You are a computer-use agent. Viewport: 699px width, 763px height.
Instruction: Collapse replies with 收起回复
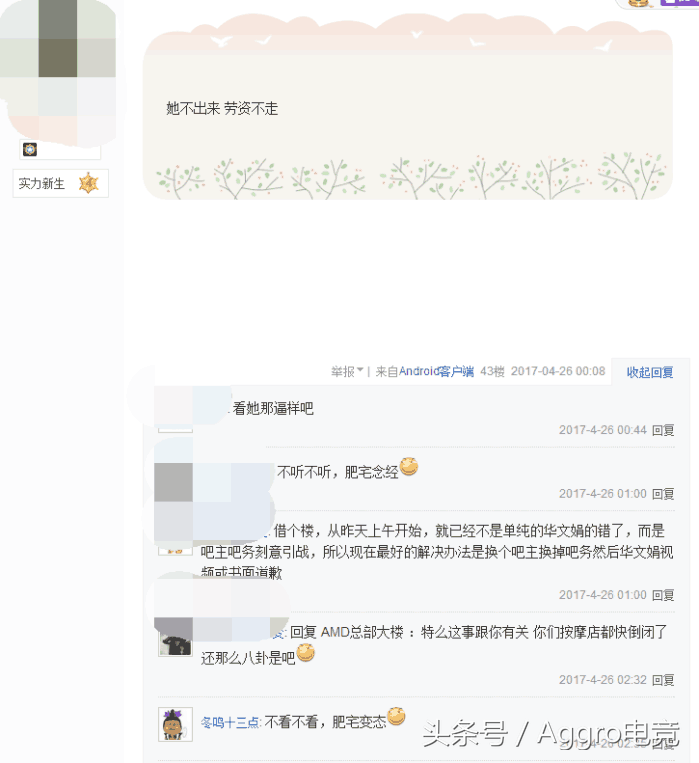click(650, 372)
